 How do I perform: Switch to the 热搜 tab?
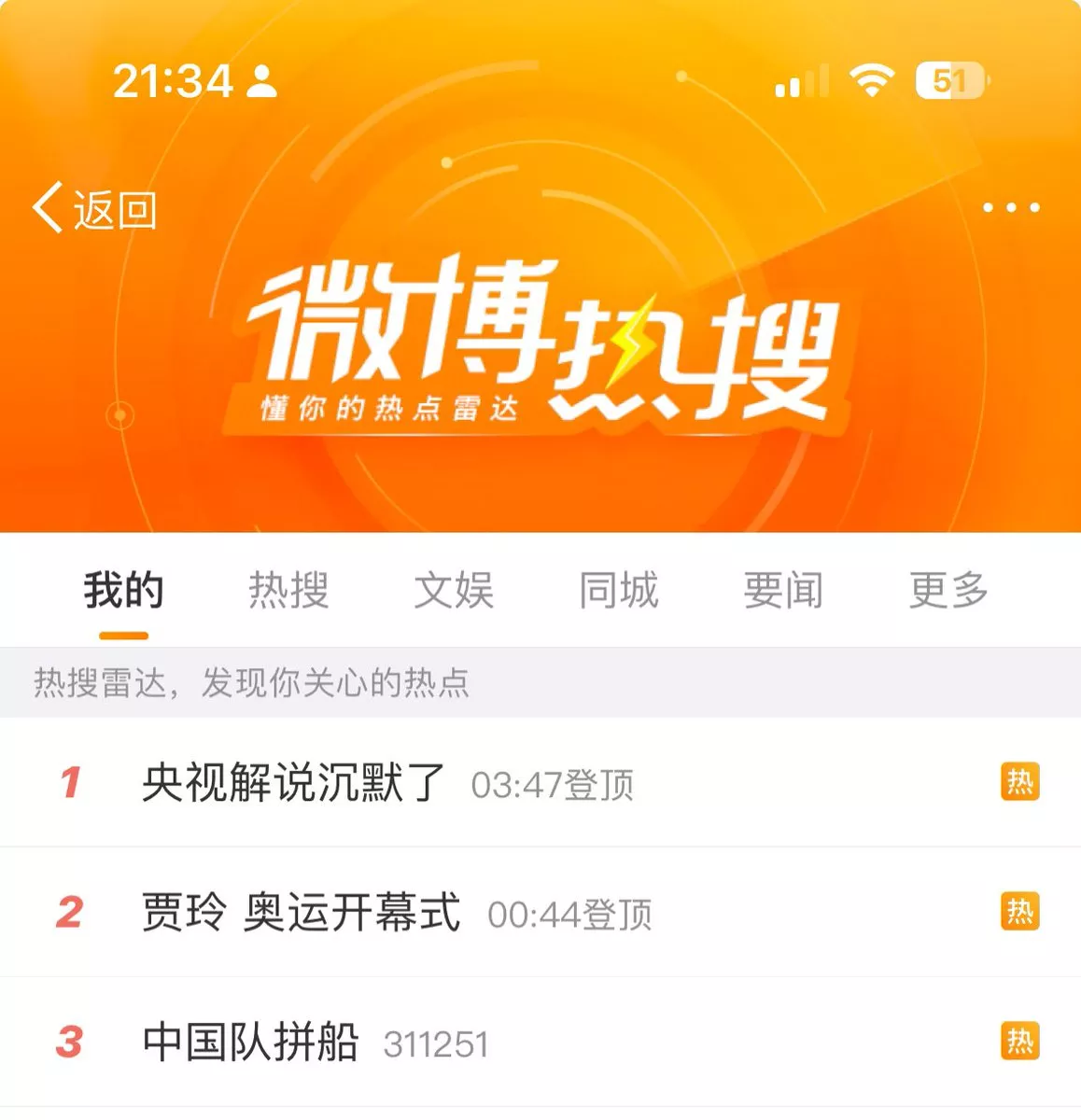(288, 591)
